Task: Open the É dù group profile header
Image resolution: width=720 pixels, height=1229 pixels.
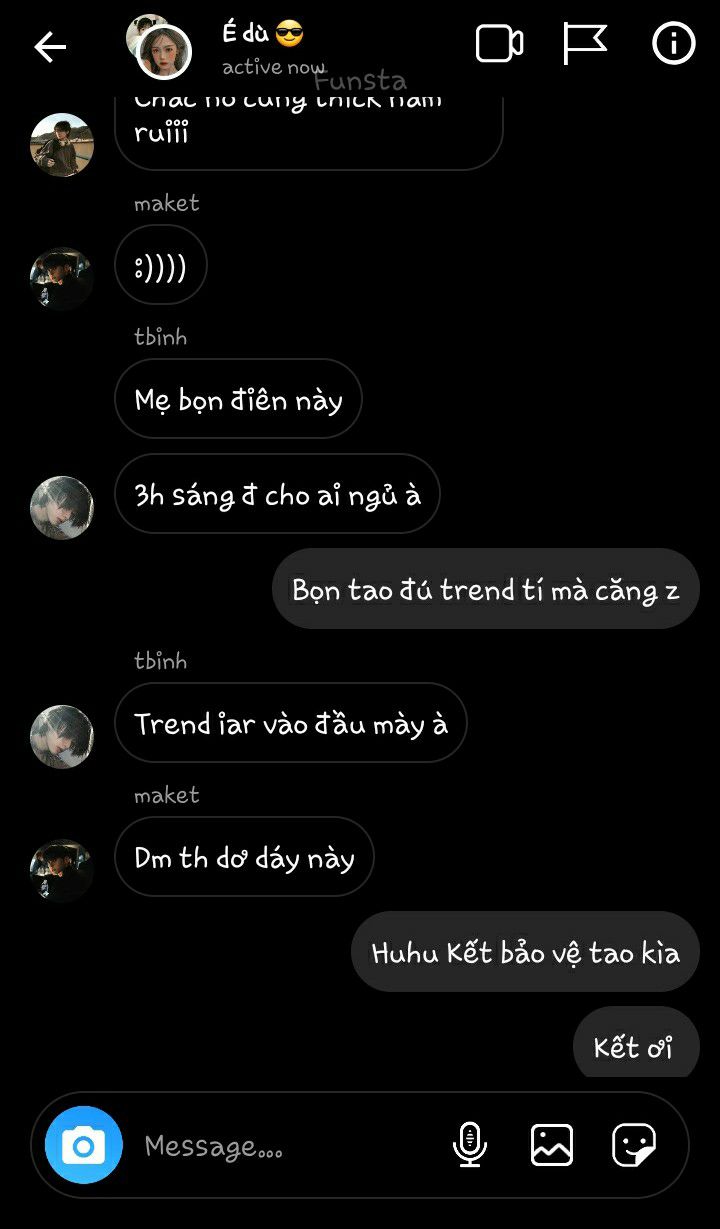Action: [262, 46]
